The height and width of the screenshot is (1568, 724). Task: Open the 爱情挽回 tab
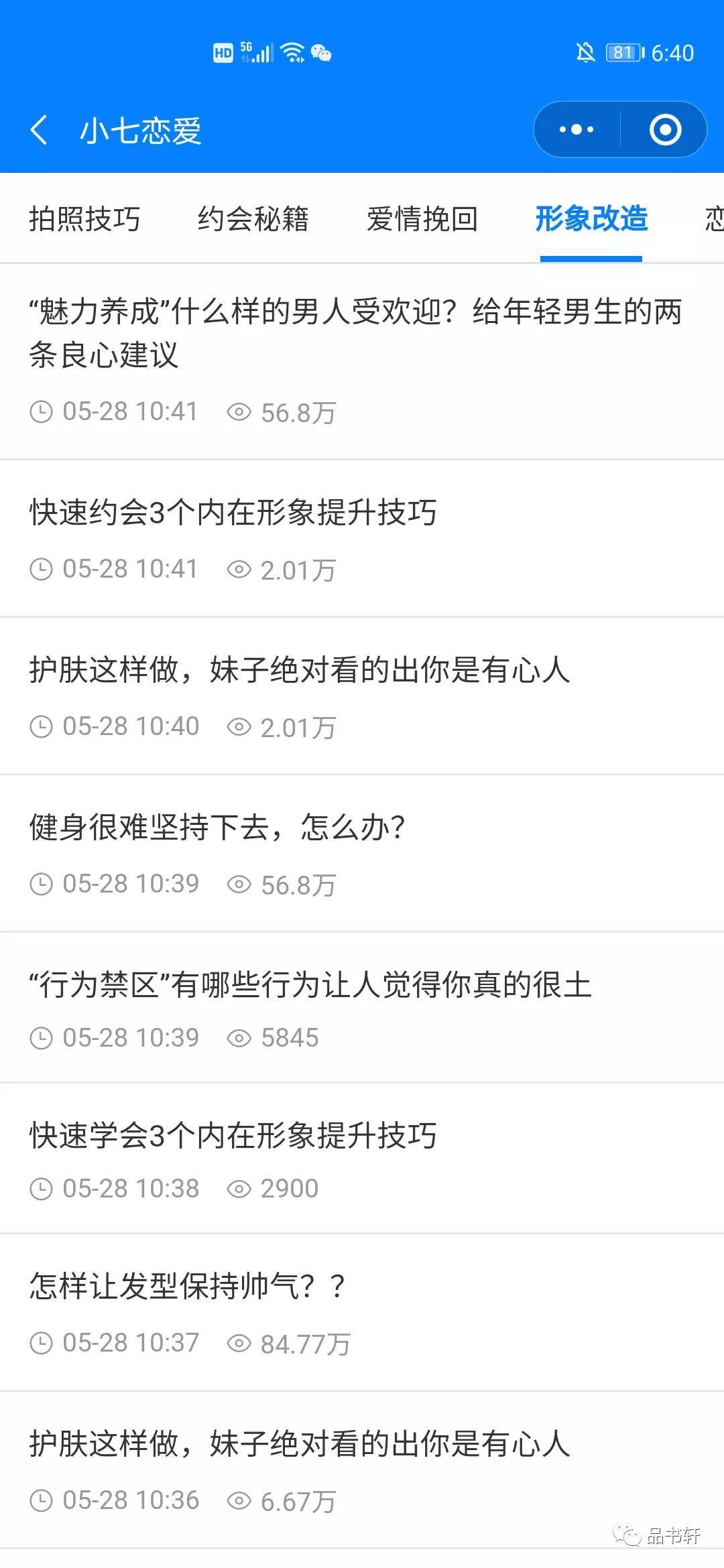click(x=422, y=219)
